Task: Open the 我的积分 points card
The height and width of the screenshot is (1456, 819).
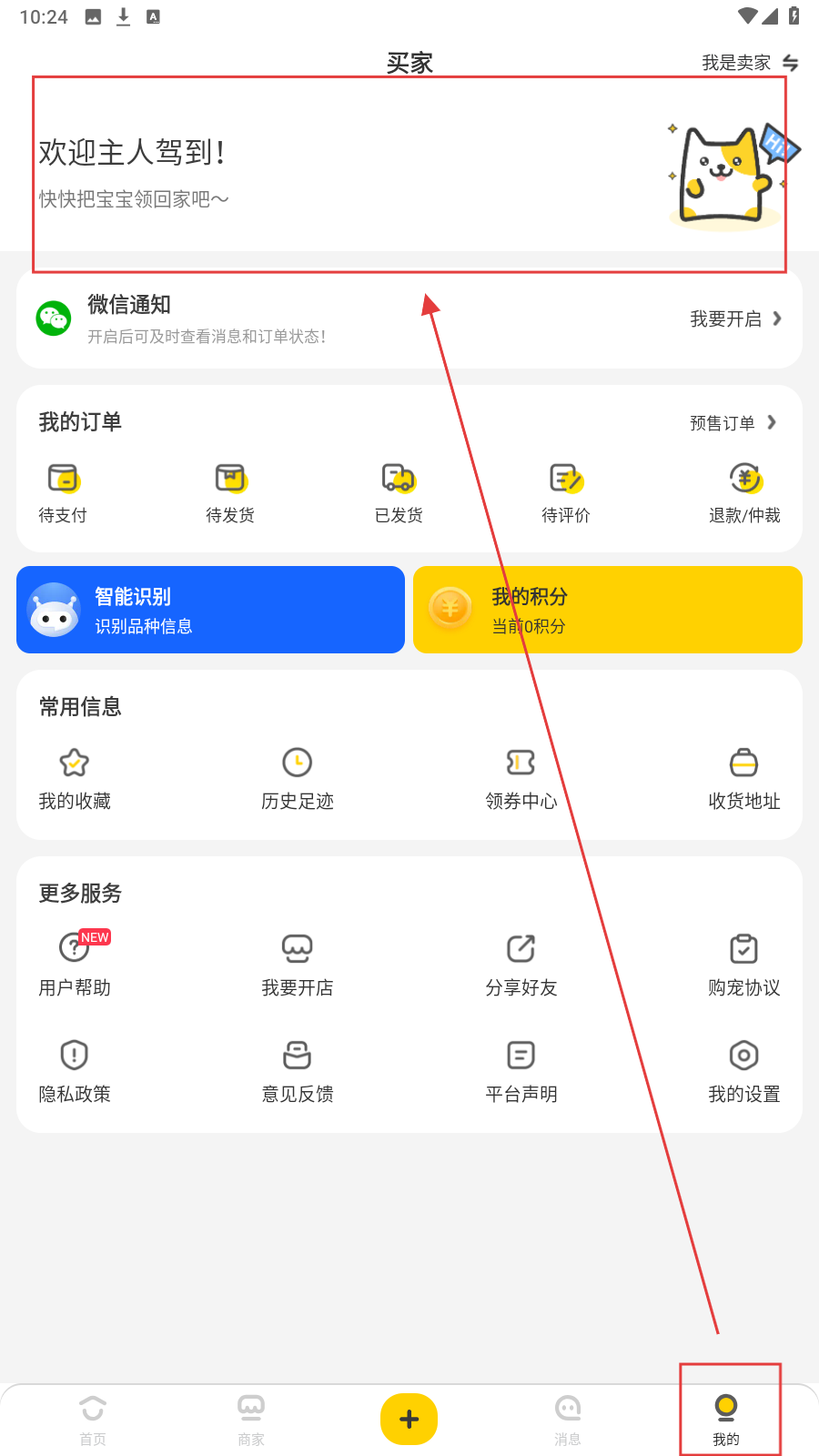Action: [x=608, y=610]
